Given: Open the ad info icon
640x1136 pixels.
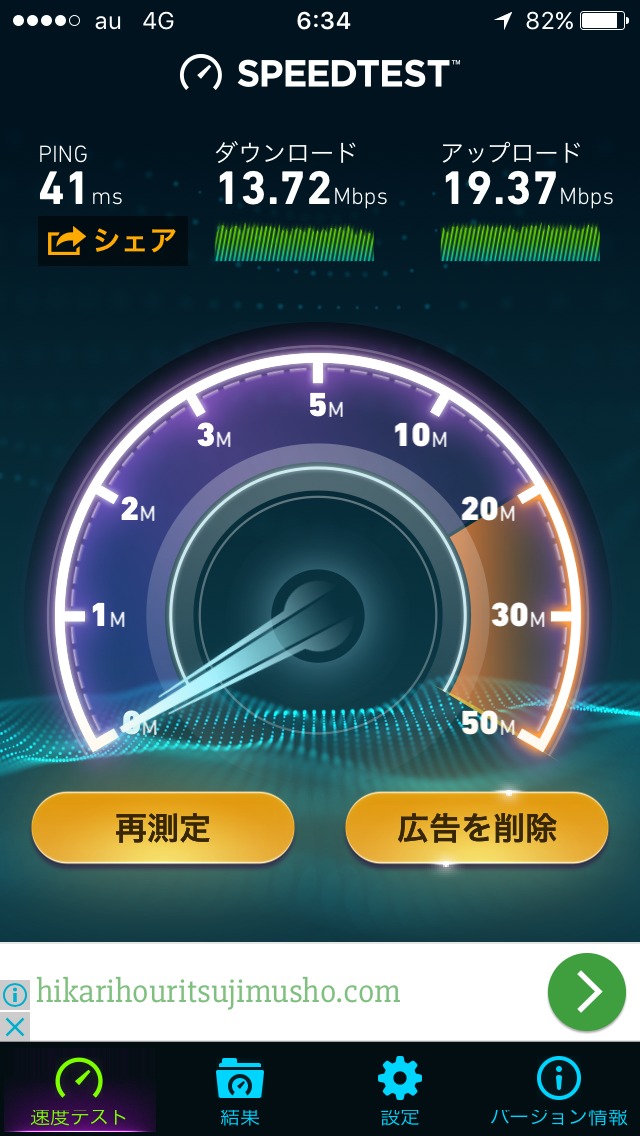Looking at the screenshot, I should tap(14, 994).
